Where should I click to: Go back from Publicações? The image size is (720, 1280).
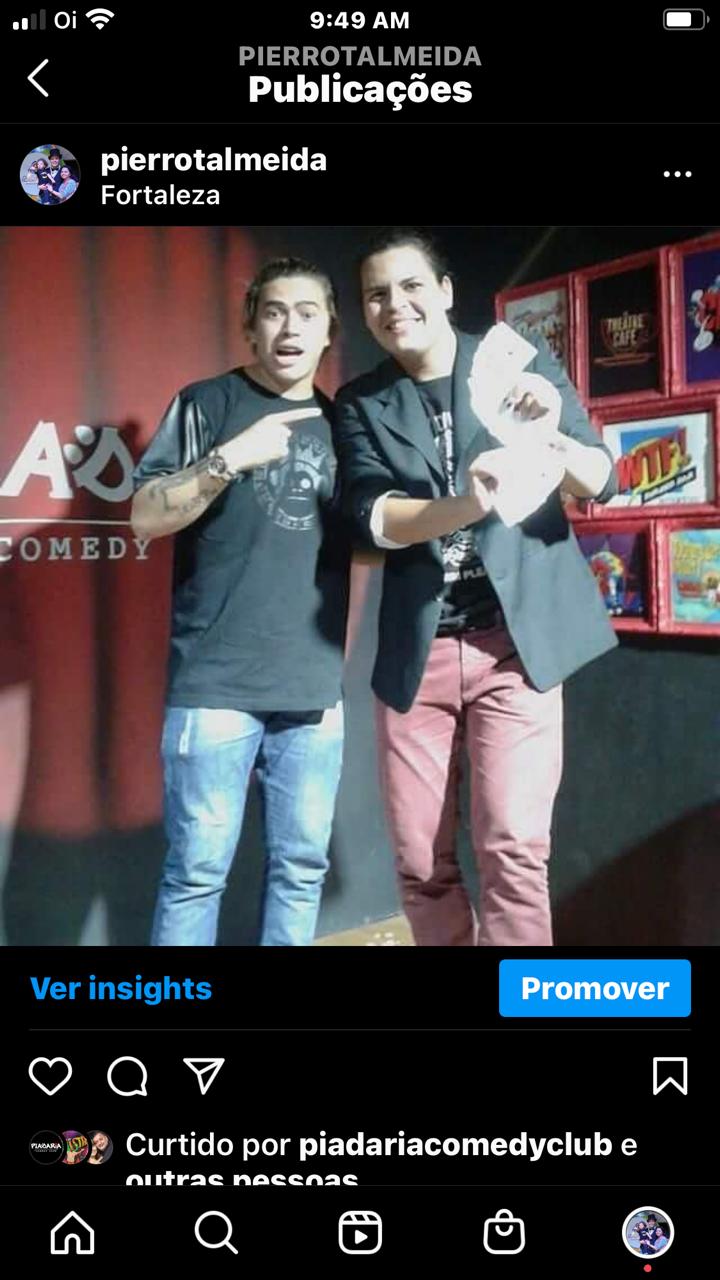point(38,77)
